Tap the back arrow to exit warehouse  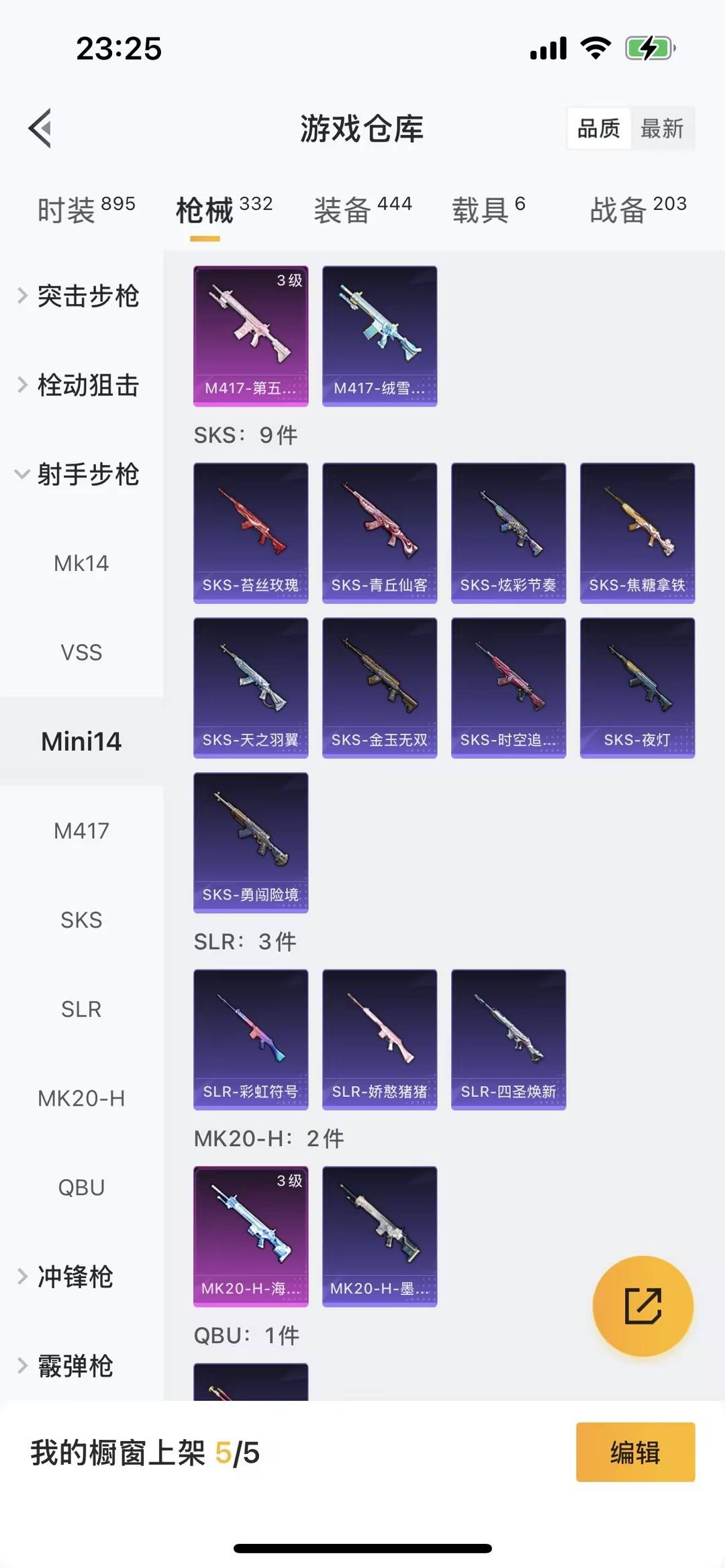tap(40, 129)
